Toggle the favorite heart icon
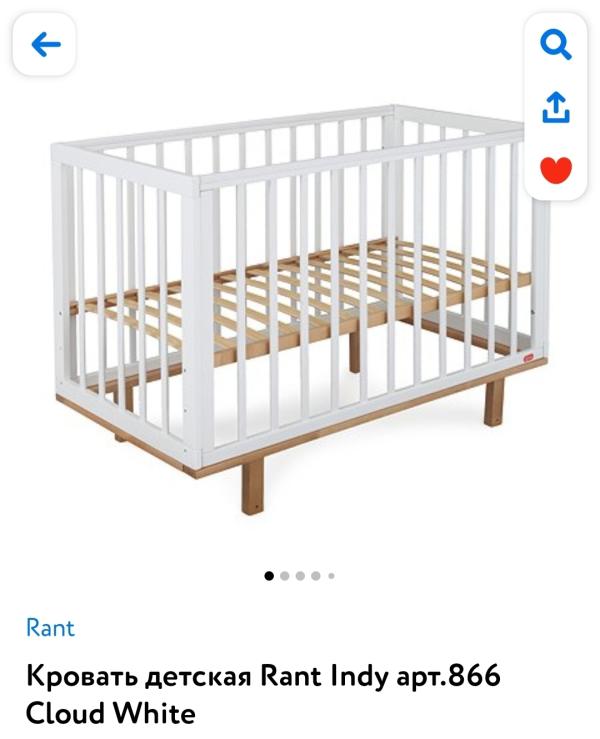 pyautogui.click(x=555, y=168)
